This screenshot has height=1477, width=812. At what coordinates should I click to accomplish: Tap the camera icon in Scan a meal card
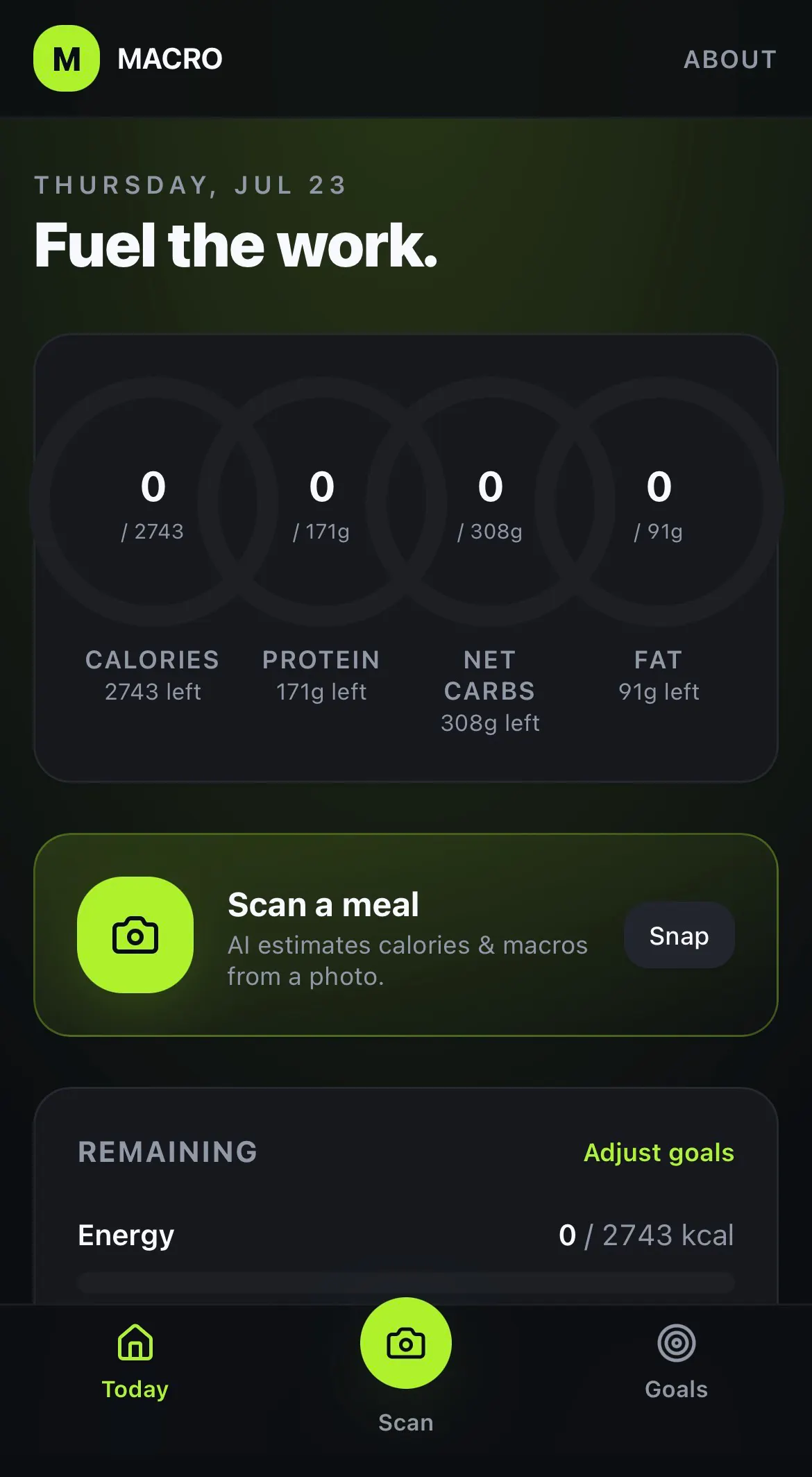click(x=135, y=935)
